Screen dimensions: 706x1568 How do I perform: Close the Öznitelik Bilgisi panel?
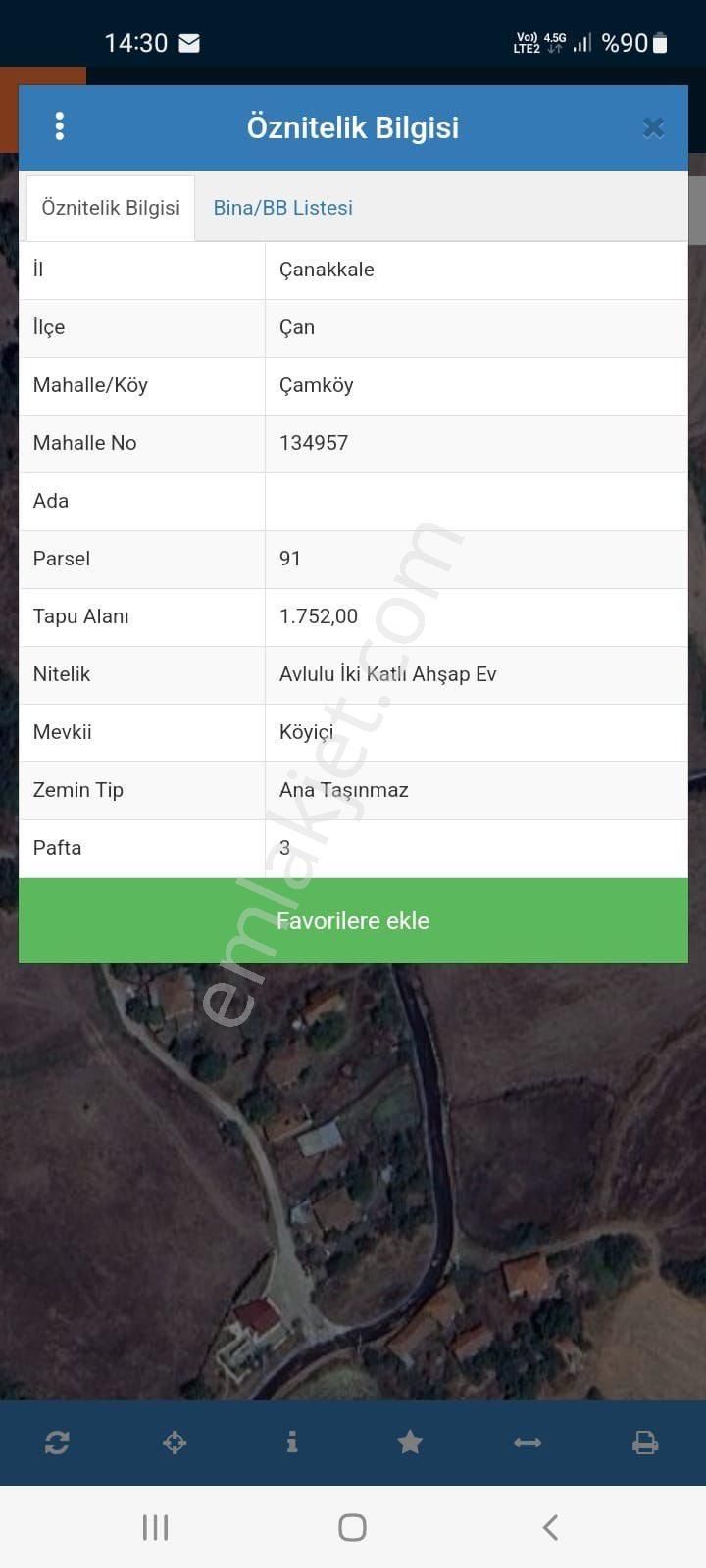653,127
